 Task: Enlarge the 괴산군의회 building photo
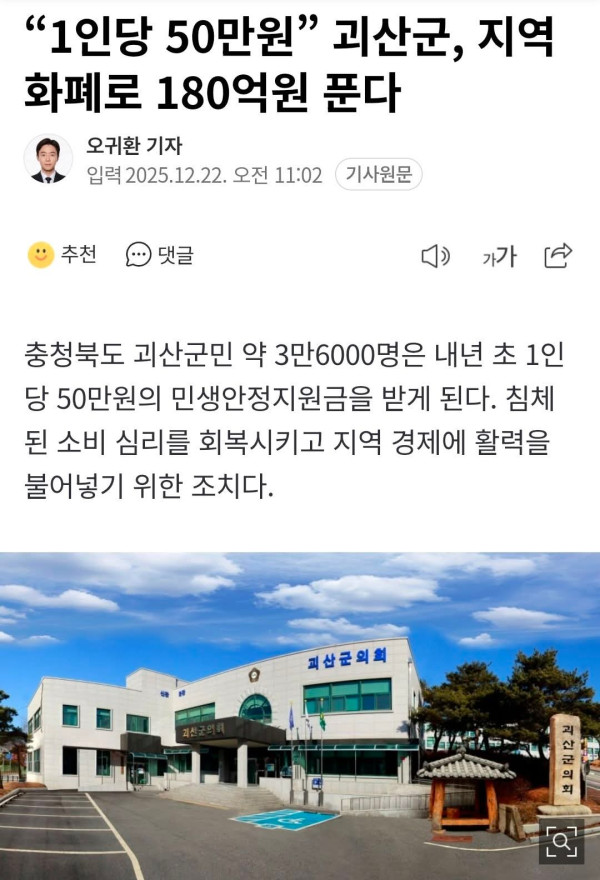click(x=561, y=841)
